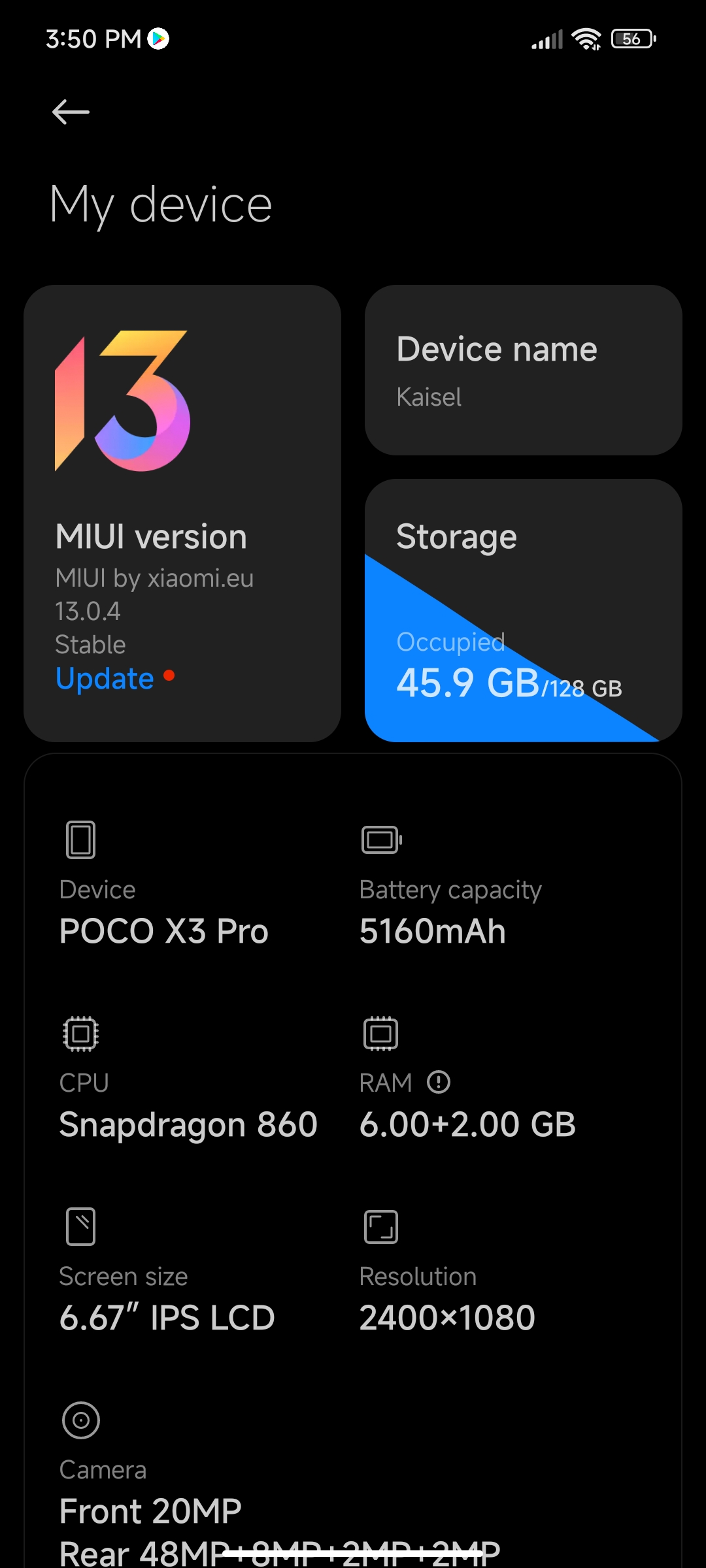Screen dimensions: 706x1568
Task: Open the Device name card
Action: (x=524, y=370)
